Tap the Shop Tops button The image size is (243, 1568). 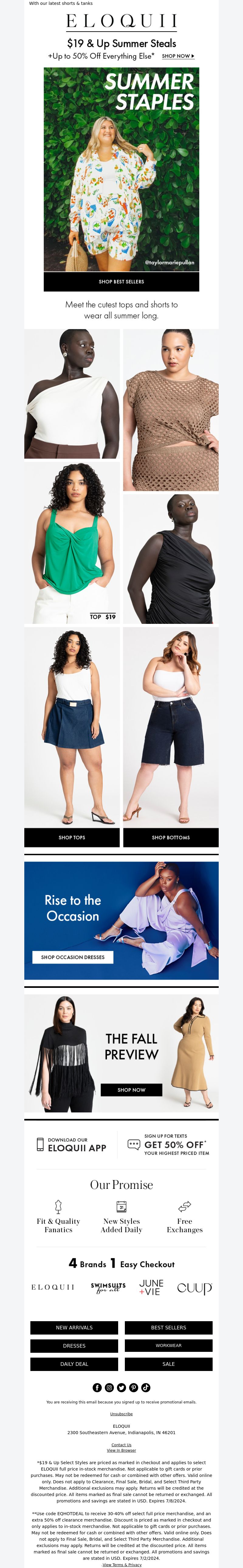(x=72, y=838)
